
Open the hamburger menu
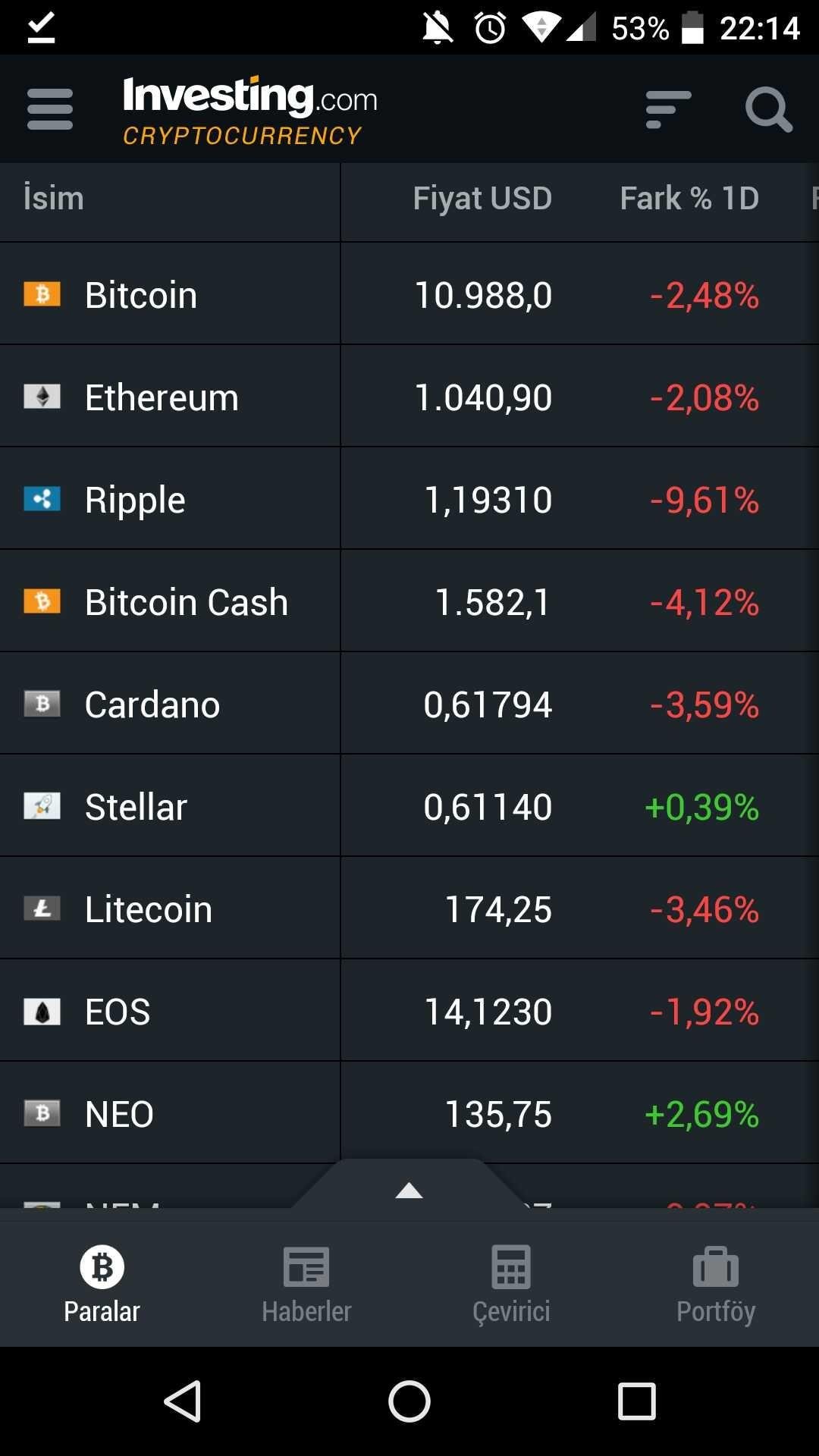coord(50,109)
